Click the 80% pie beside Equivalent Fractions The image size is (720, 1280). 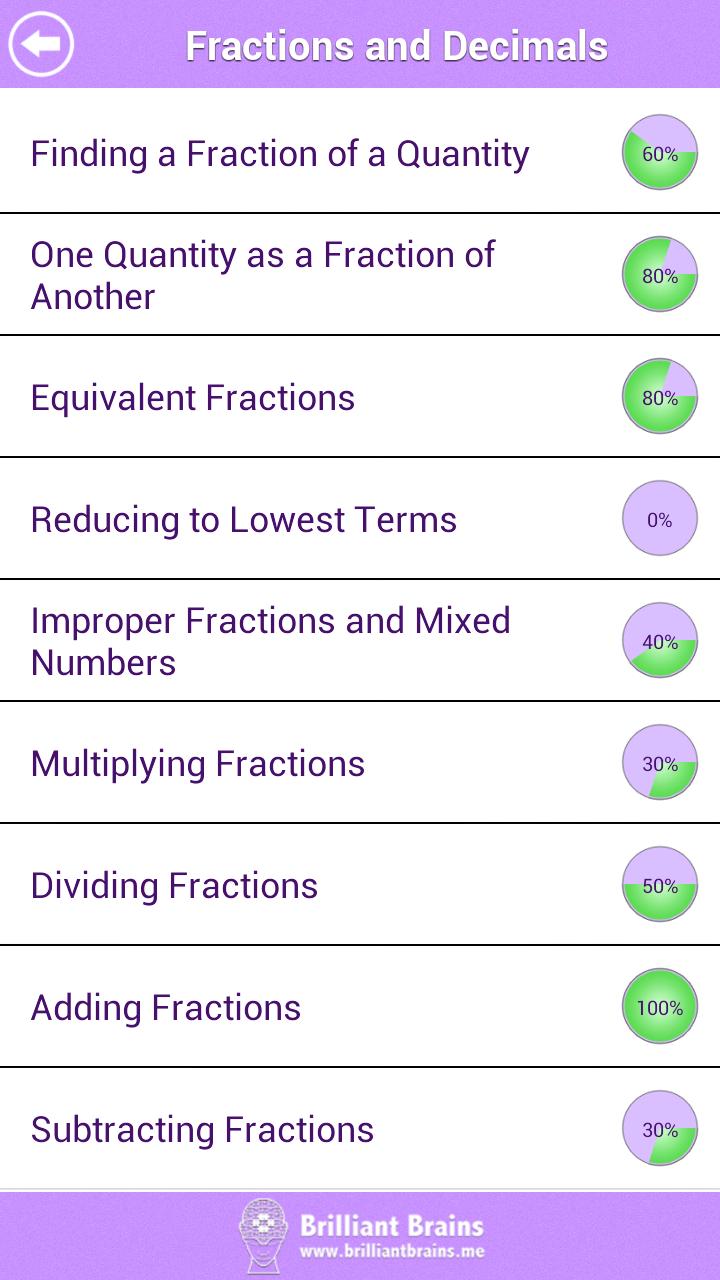click(659, 397)
